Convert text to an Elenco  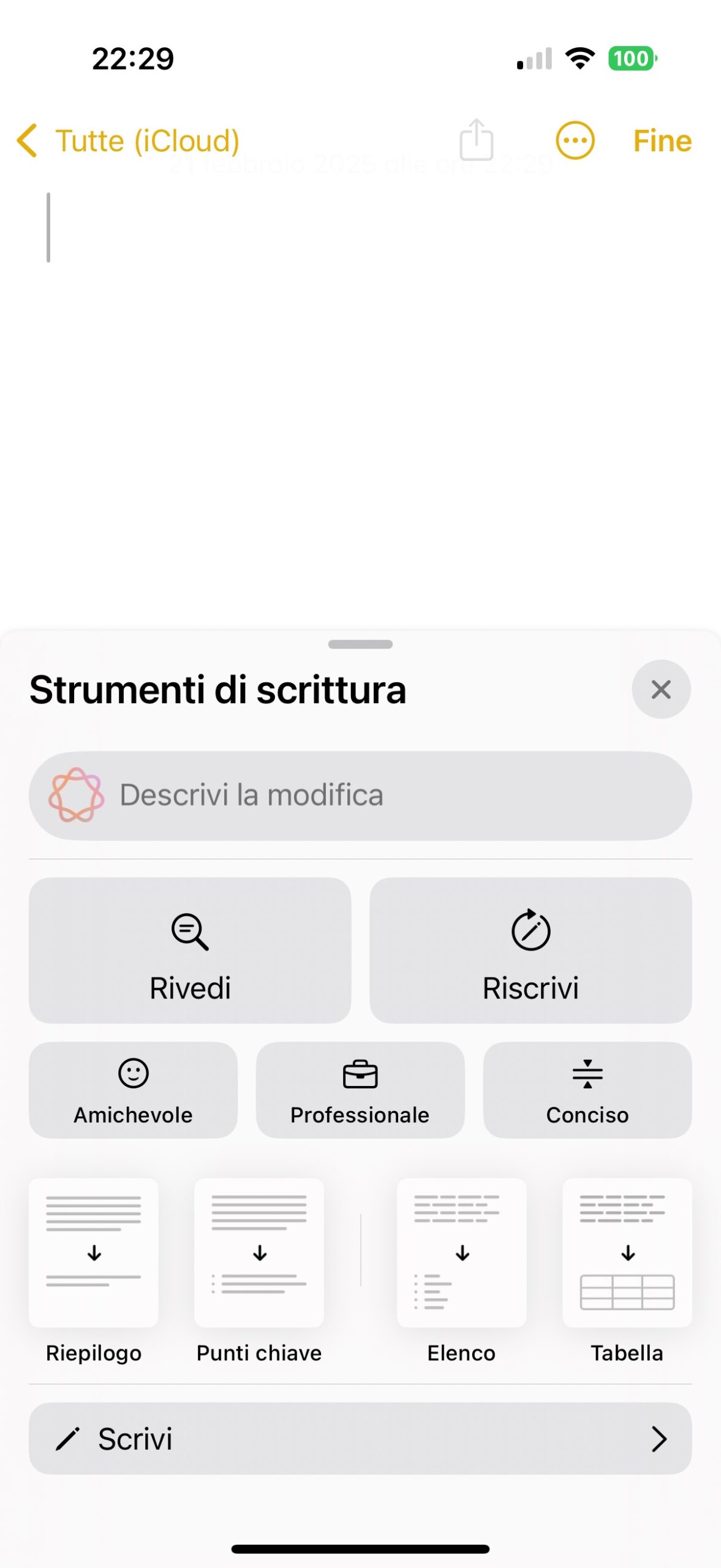[461, 1270]
